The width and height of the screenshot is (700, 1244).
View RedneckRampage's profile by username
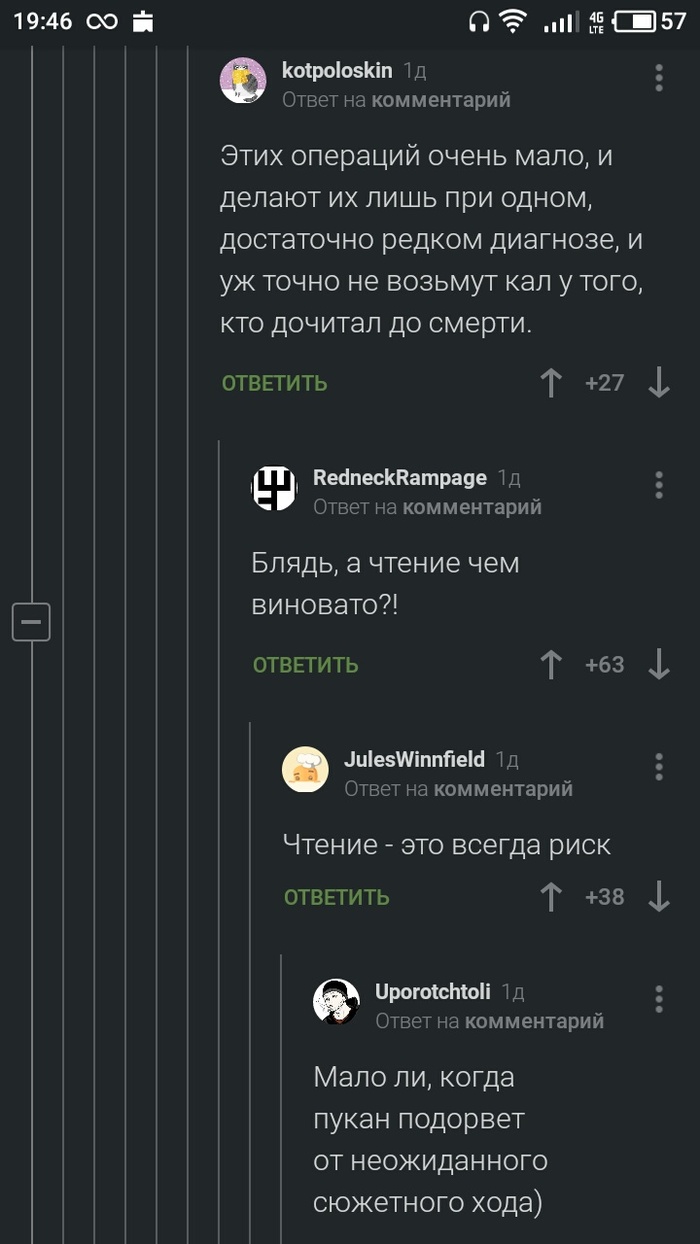[x=399, y=478]
